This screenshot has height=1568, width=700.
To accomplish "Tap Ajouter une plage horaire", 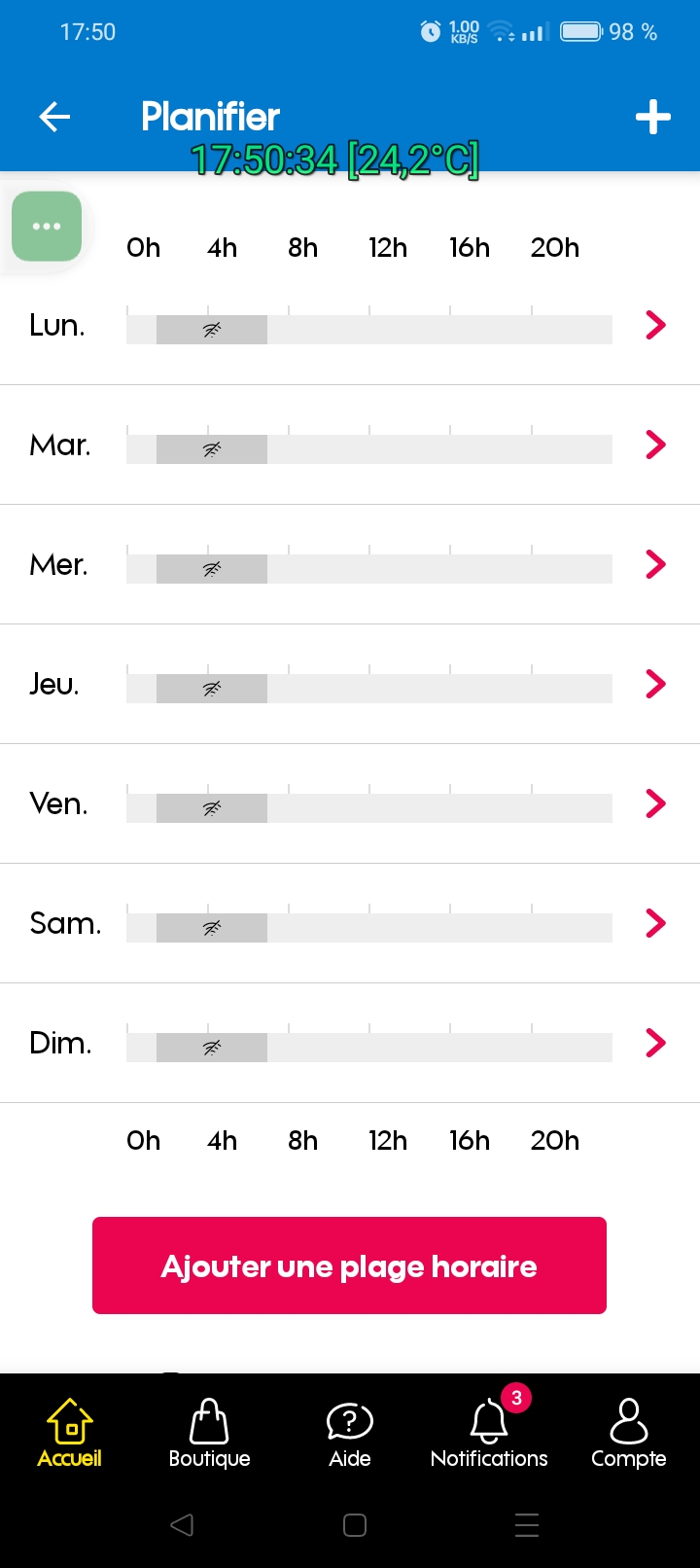I will pos(349,1265).
